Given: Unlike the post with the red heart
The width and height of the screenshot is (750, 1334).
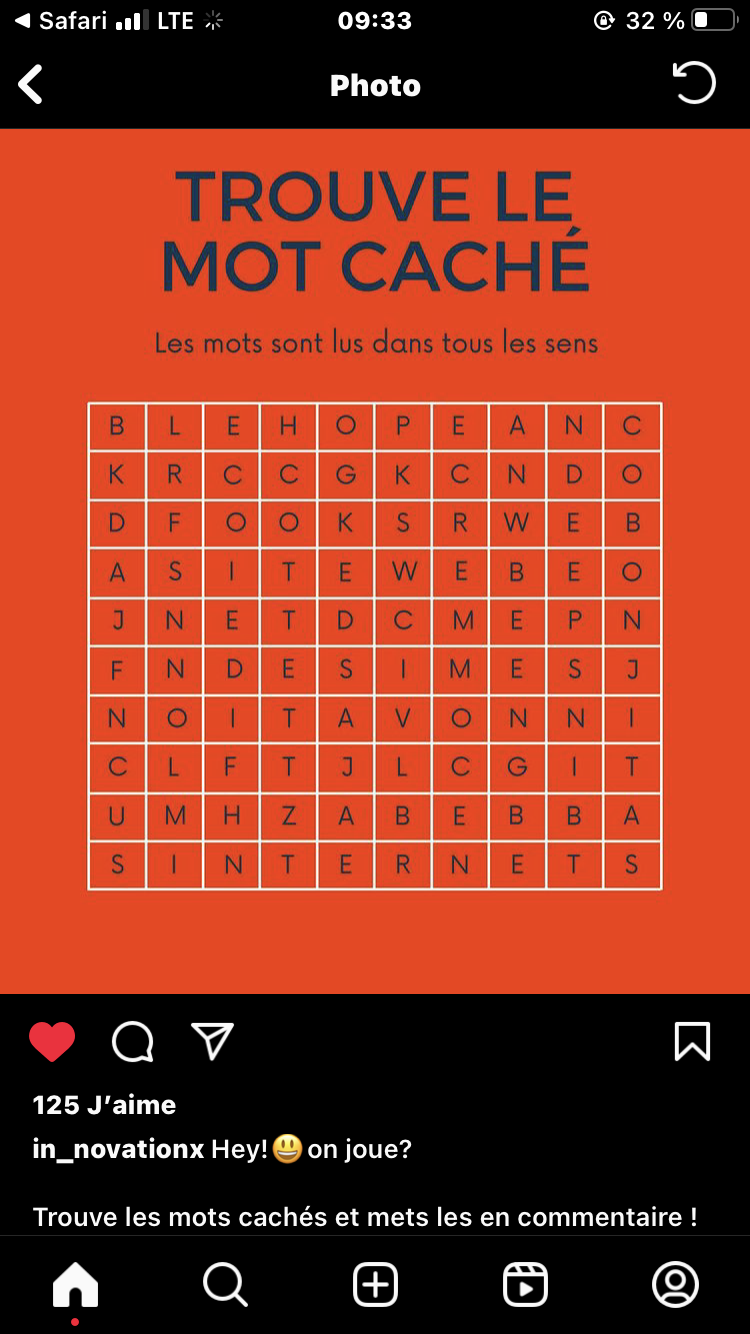Looking at the screenshot, I should point(52,1042).
